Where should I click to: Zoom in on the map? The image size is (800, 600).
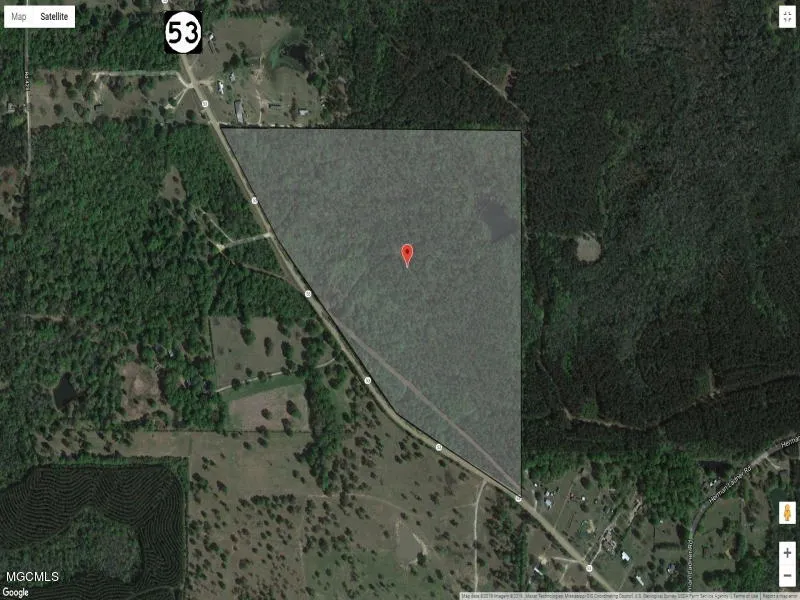[787, 553]
